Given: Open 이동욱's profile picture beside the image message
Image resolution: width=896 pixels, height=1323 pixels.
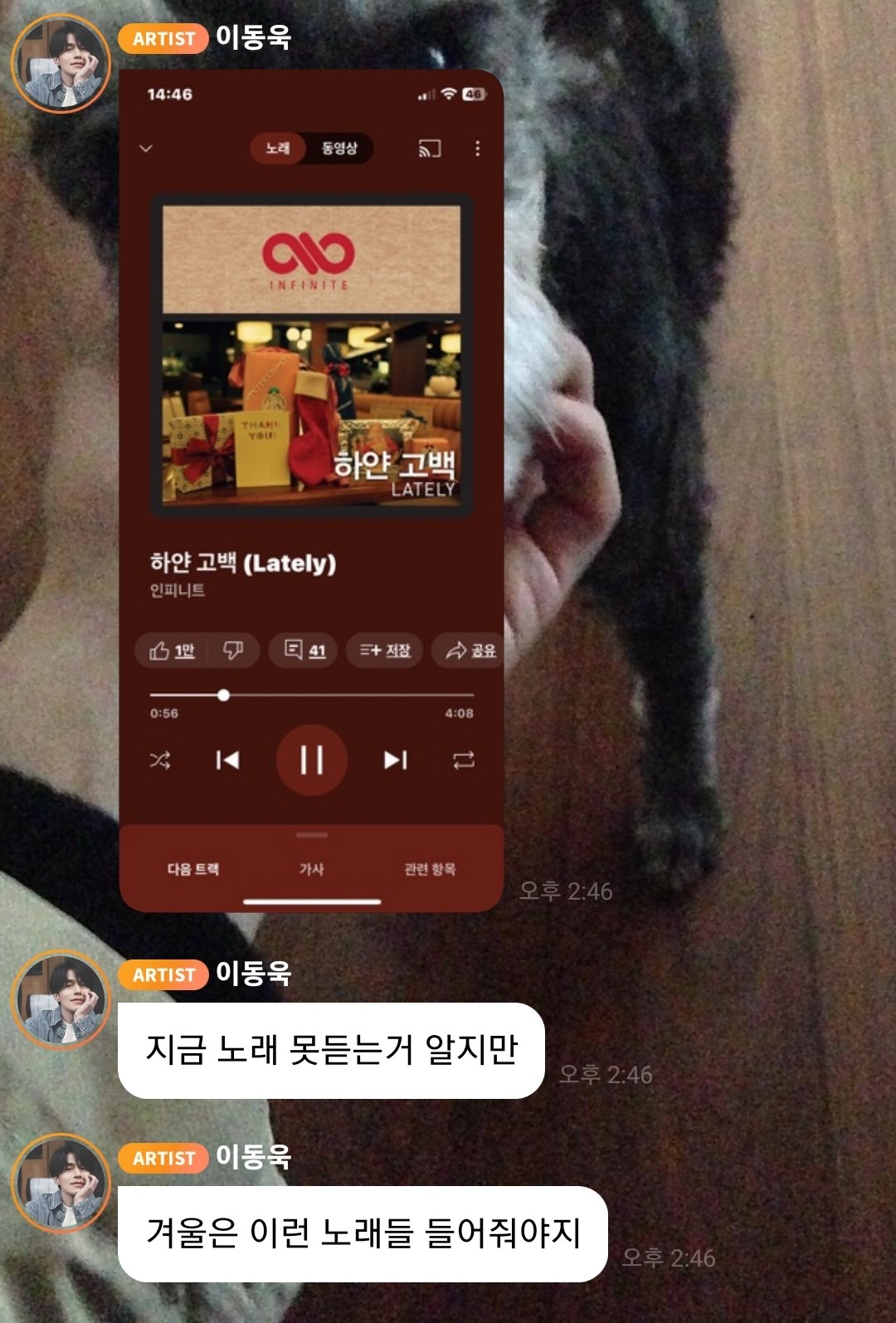Looking at the screenshot, I should pyautogui.click(x=61, y=63).
